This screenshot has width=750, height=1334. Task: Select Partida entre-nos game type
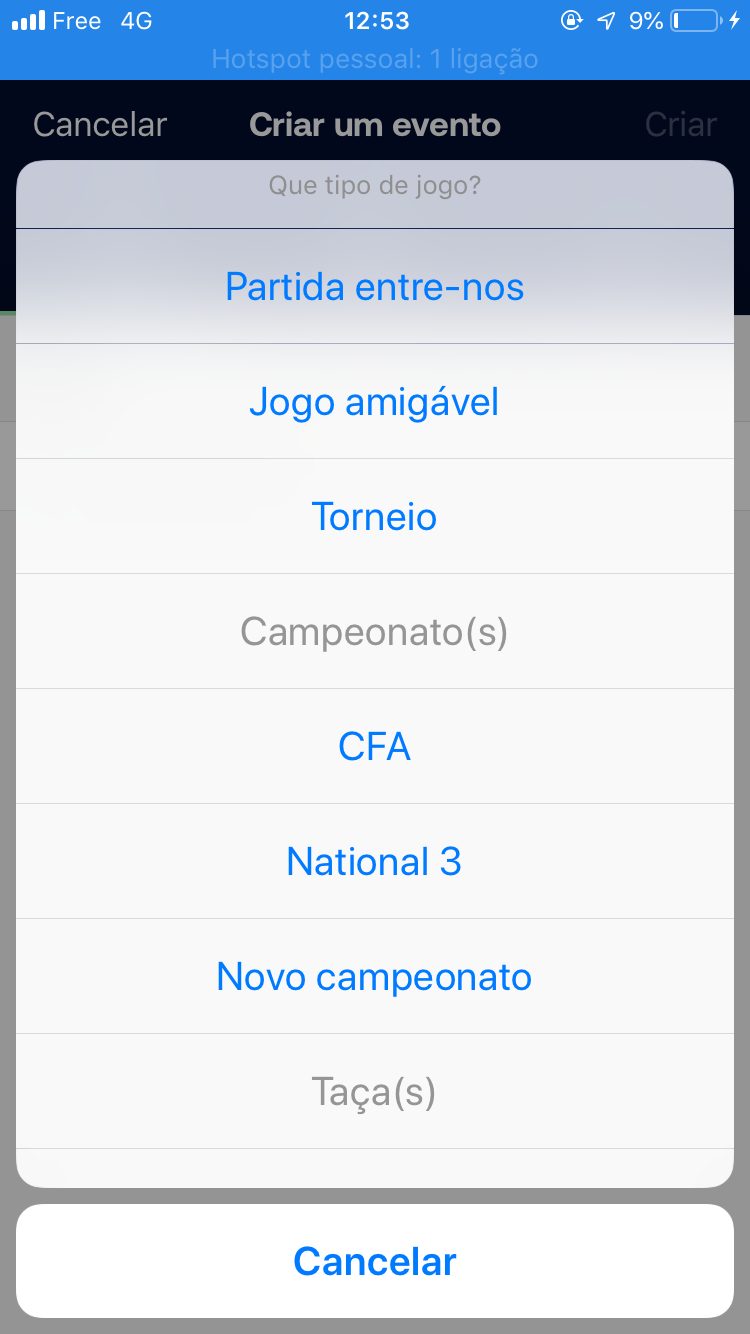tap(374, 287)
